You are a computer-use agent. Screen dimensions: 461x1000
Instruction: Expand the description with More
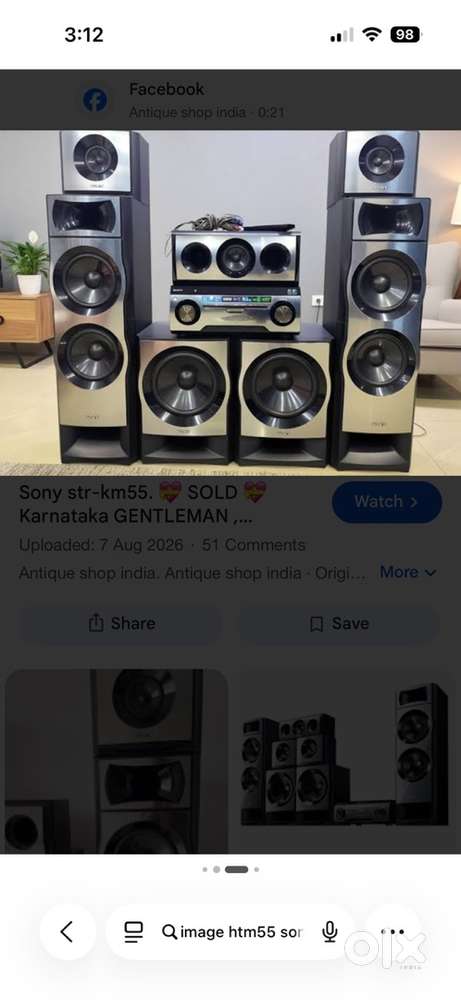click(408, 572)
